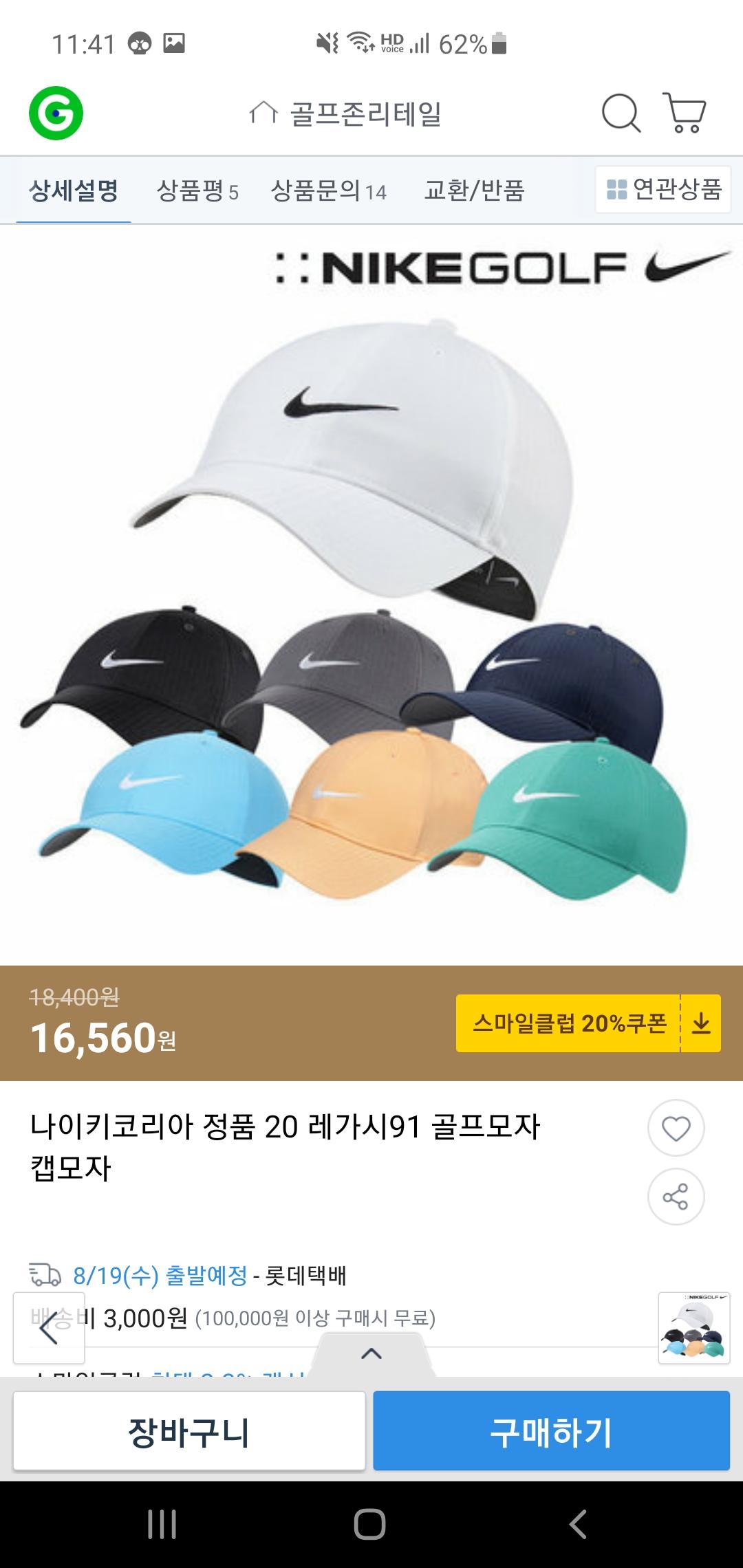The width and height of the screenshot is (743, 1568).
Task: Open the search icon
Action: coord(621,113)
